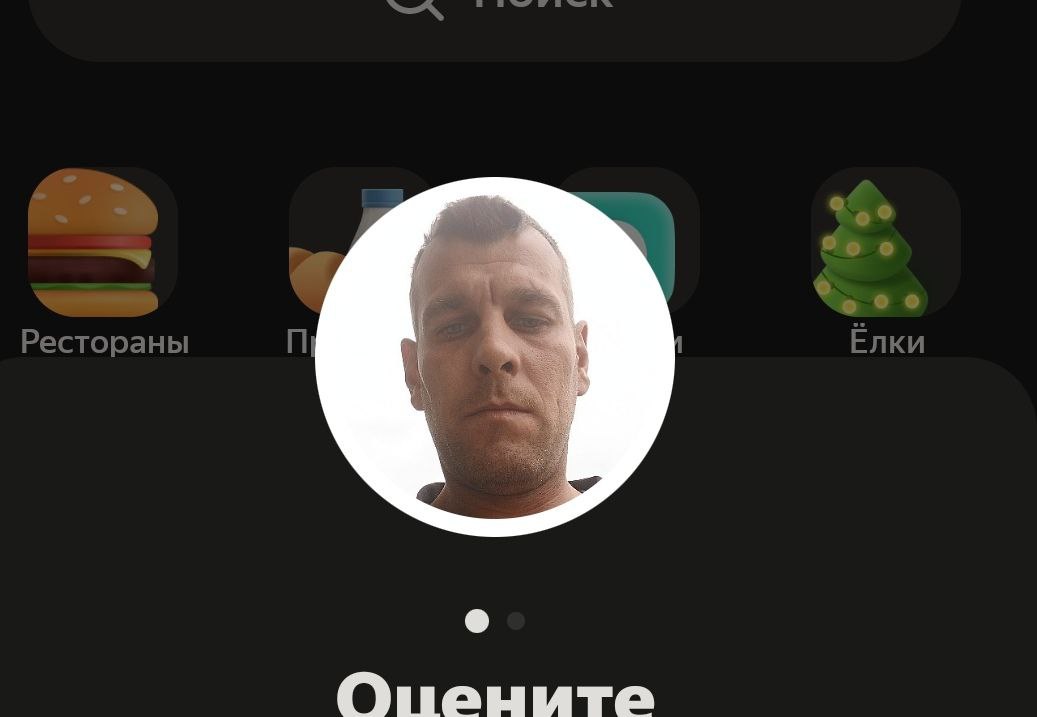Go to the second page dot indicator
This screenshot has width=1037, height=717.
[516, 621]
